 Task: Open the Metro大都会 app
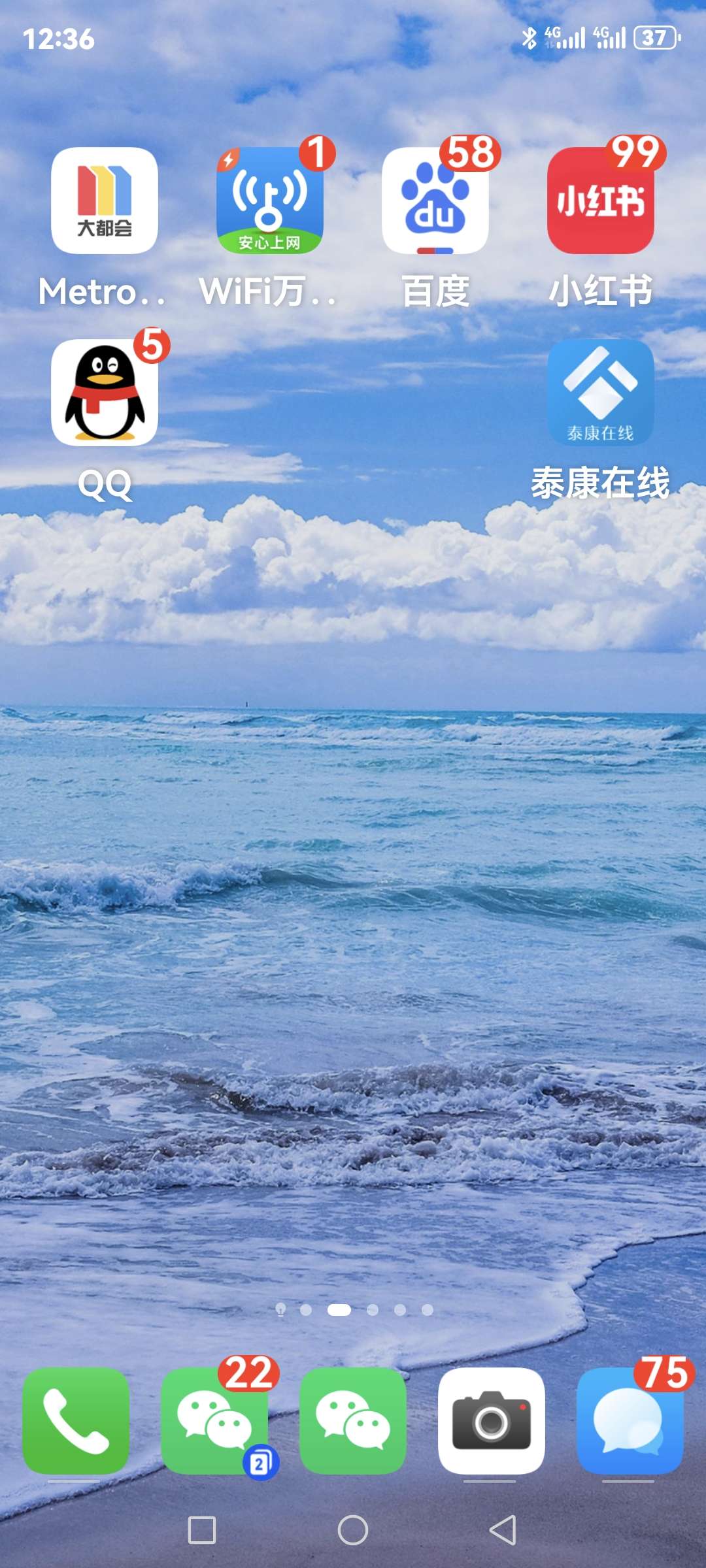105,201
